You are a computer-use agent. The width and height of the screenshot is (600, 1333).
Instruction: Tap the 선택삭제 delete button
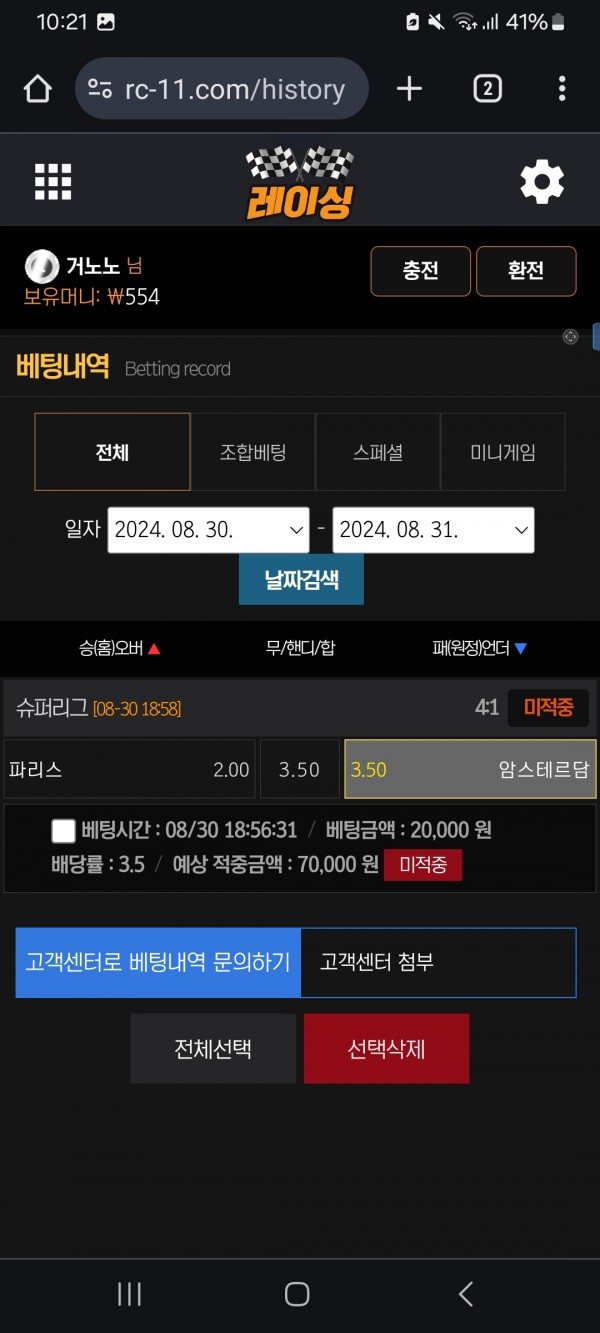[x=386, y=1049]
